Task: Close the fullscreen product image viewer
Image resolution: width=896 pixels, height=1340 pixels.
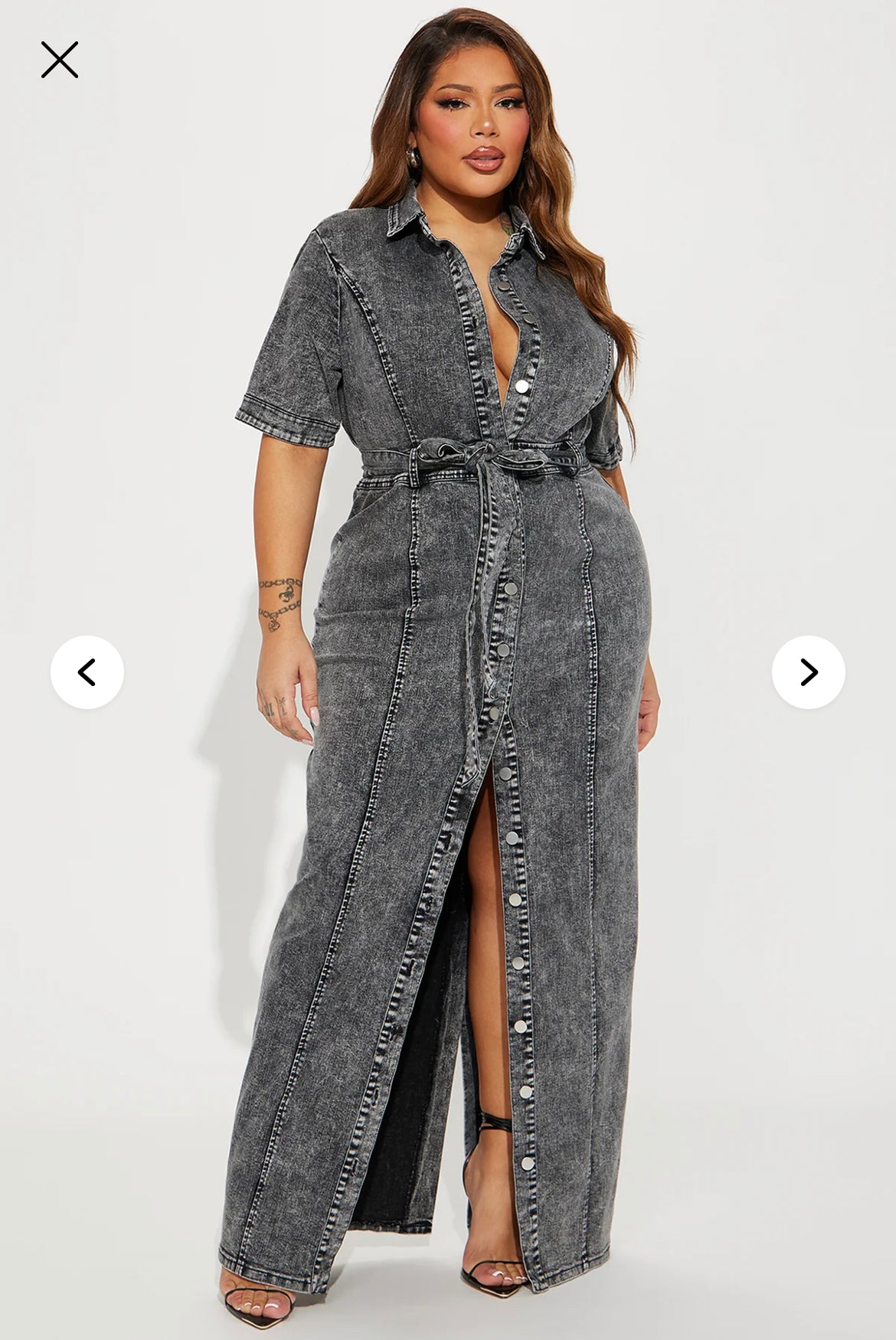Action: pyautogui.click(x=60, y=60)
